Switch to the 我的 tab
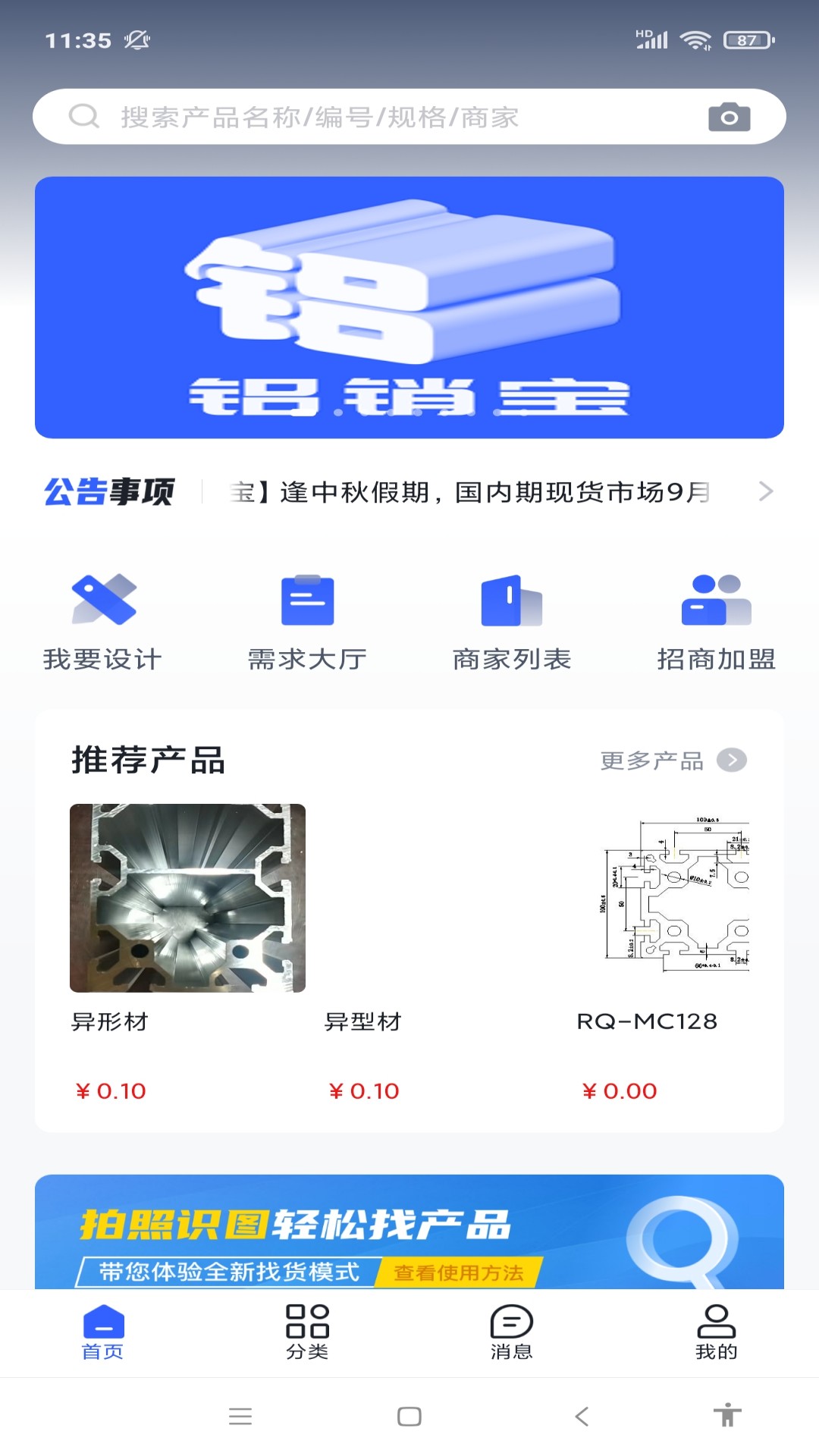819x1456 pixels. click(x=716, y=1332)
